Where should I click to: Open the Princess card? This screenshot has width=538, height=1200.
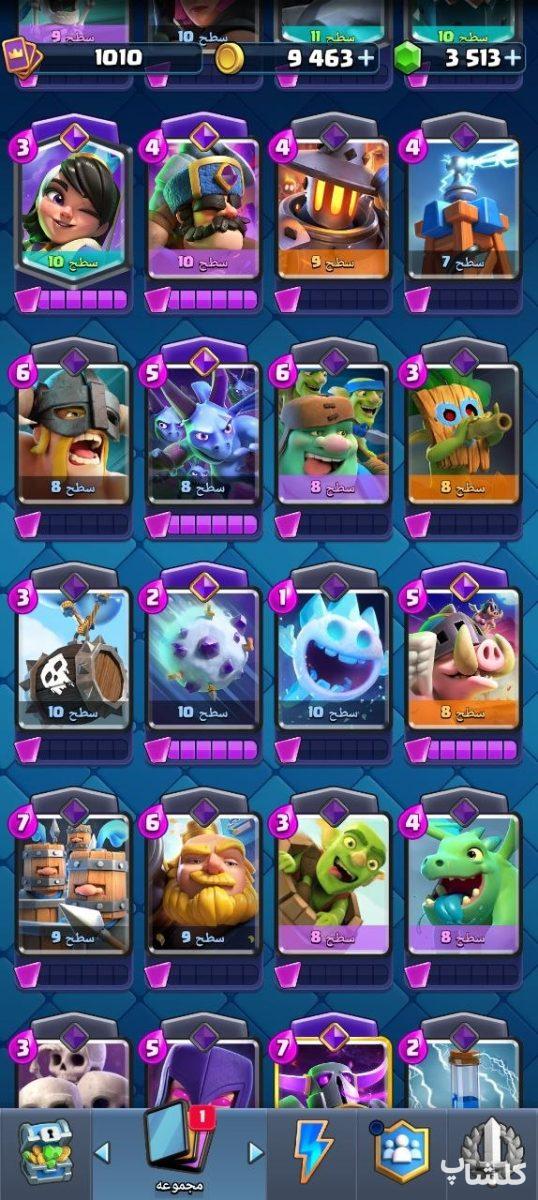72,207
